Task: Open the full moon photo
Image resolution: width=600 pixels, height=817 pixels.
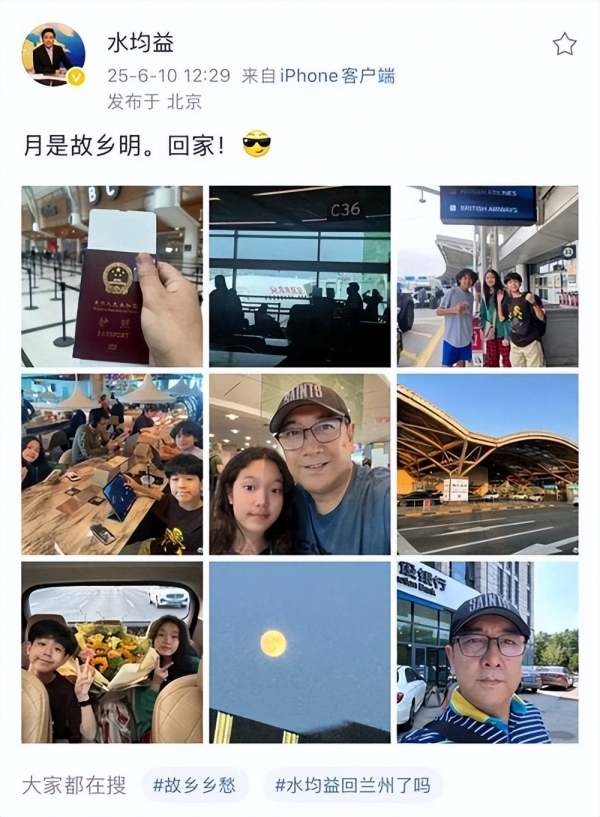Action: (300, 652)
